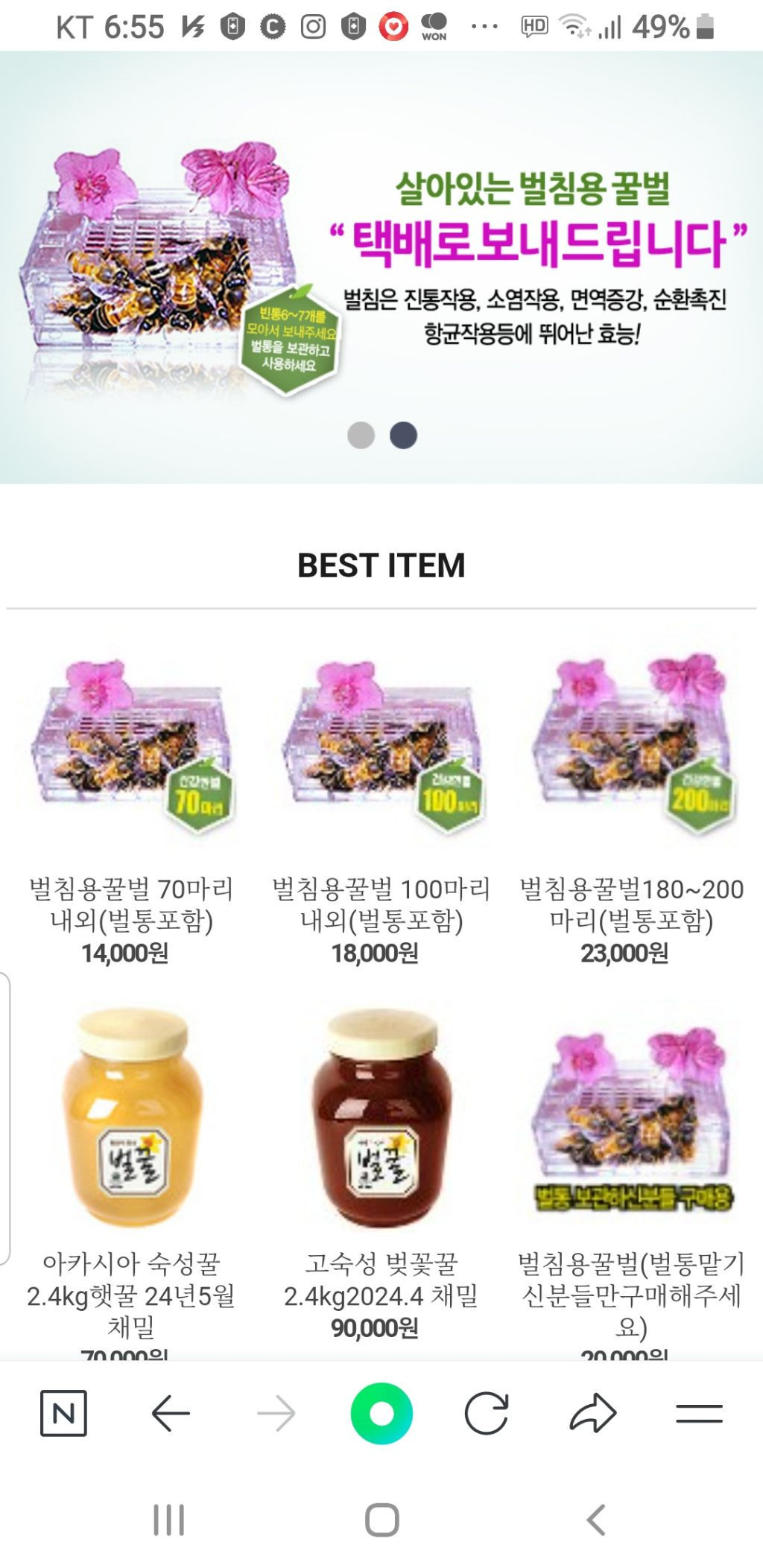Open the browser hamburger menu
The image size is (763, 1568).
699,1413
